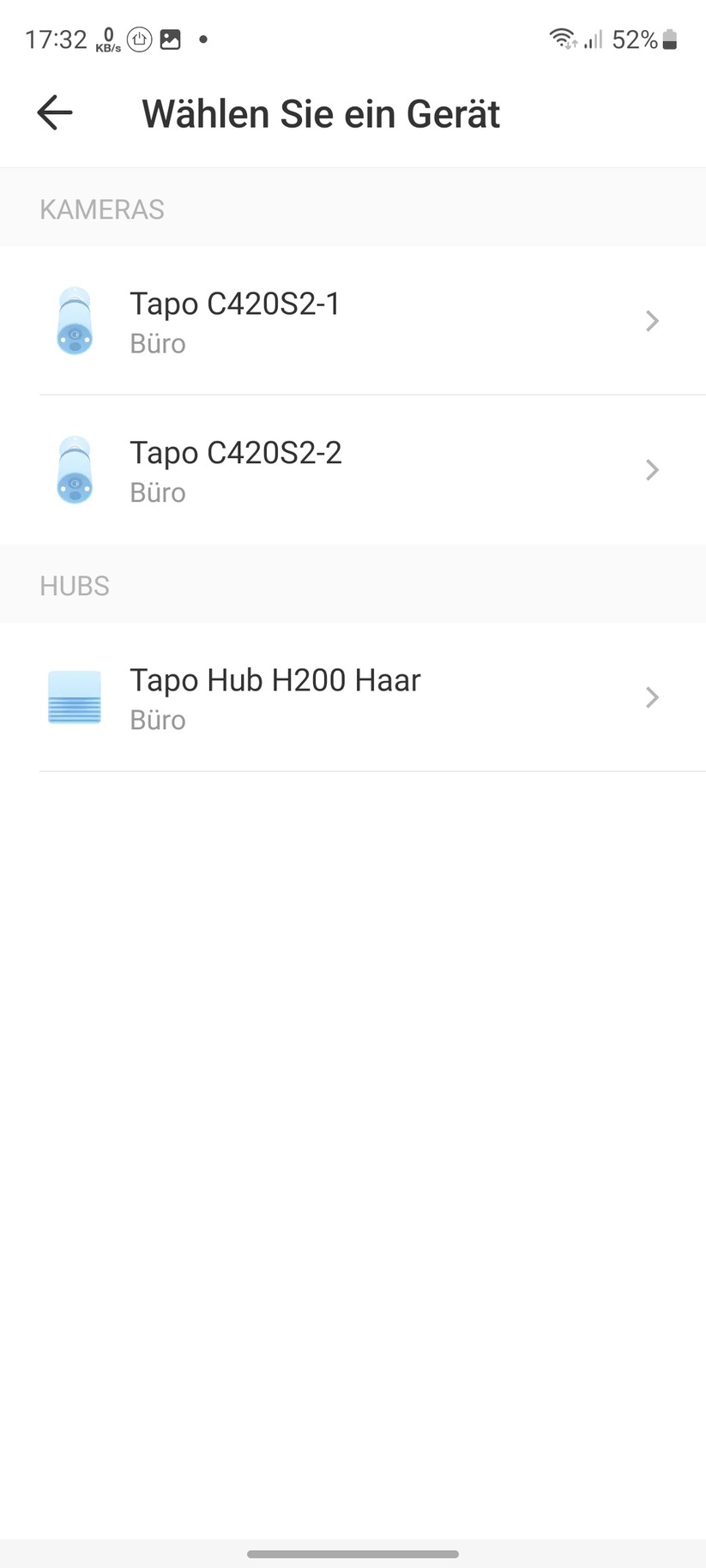Tap the 52% battery percentage text
Viewport: 706px width, 1568px height.
coord(635,39)
